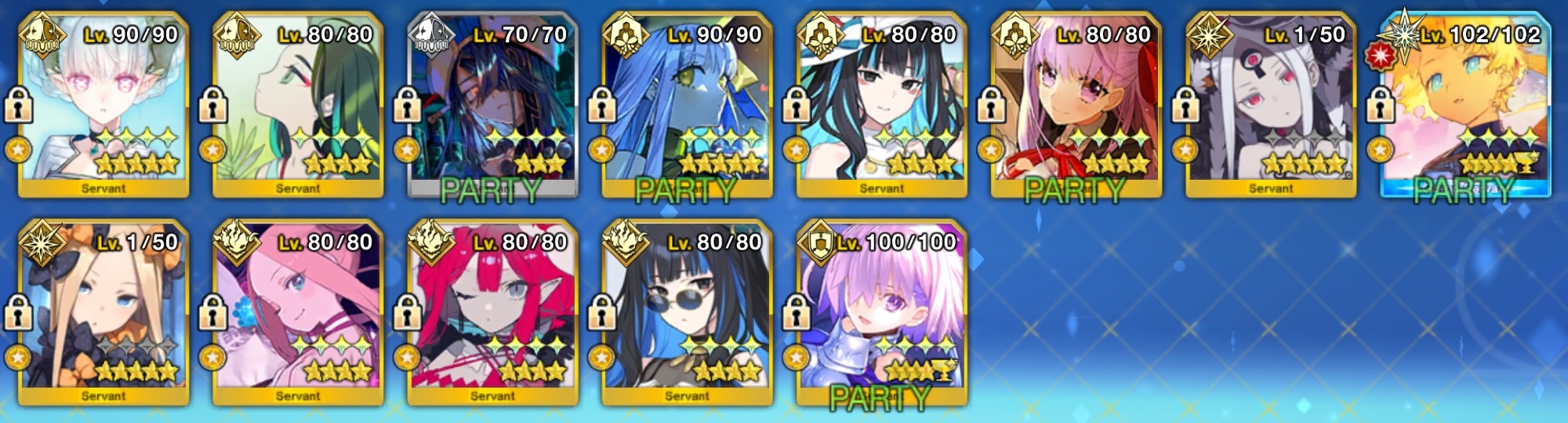Image resolution: width=1568 pixels, height=423 pixels.
Task: Open the Lv. 100/100 purple-haired party servant
Action: point(881,314)
